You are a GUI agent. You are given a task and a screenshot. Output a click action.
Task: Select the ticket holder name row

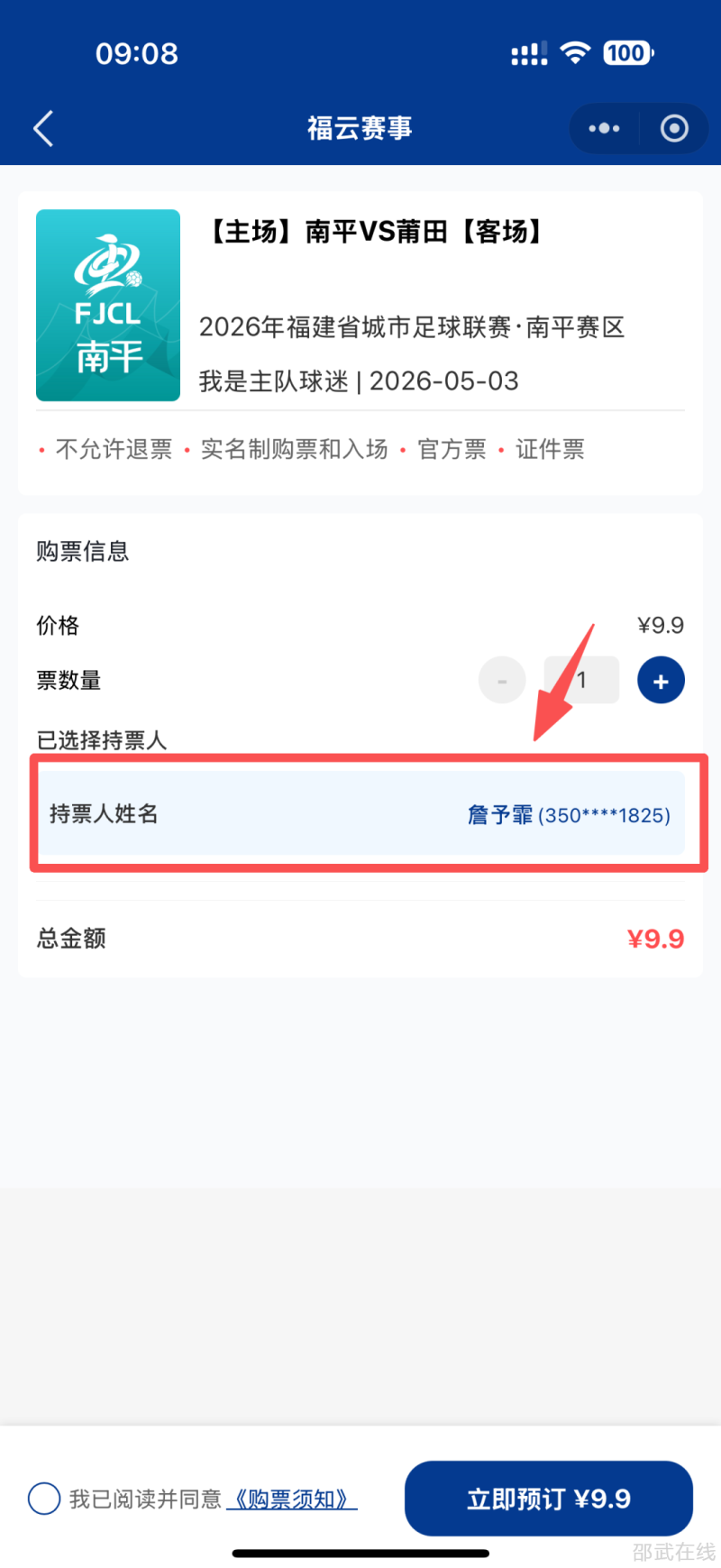pos(360,814)
